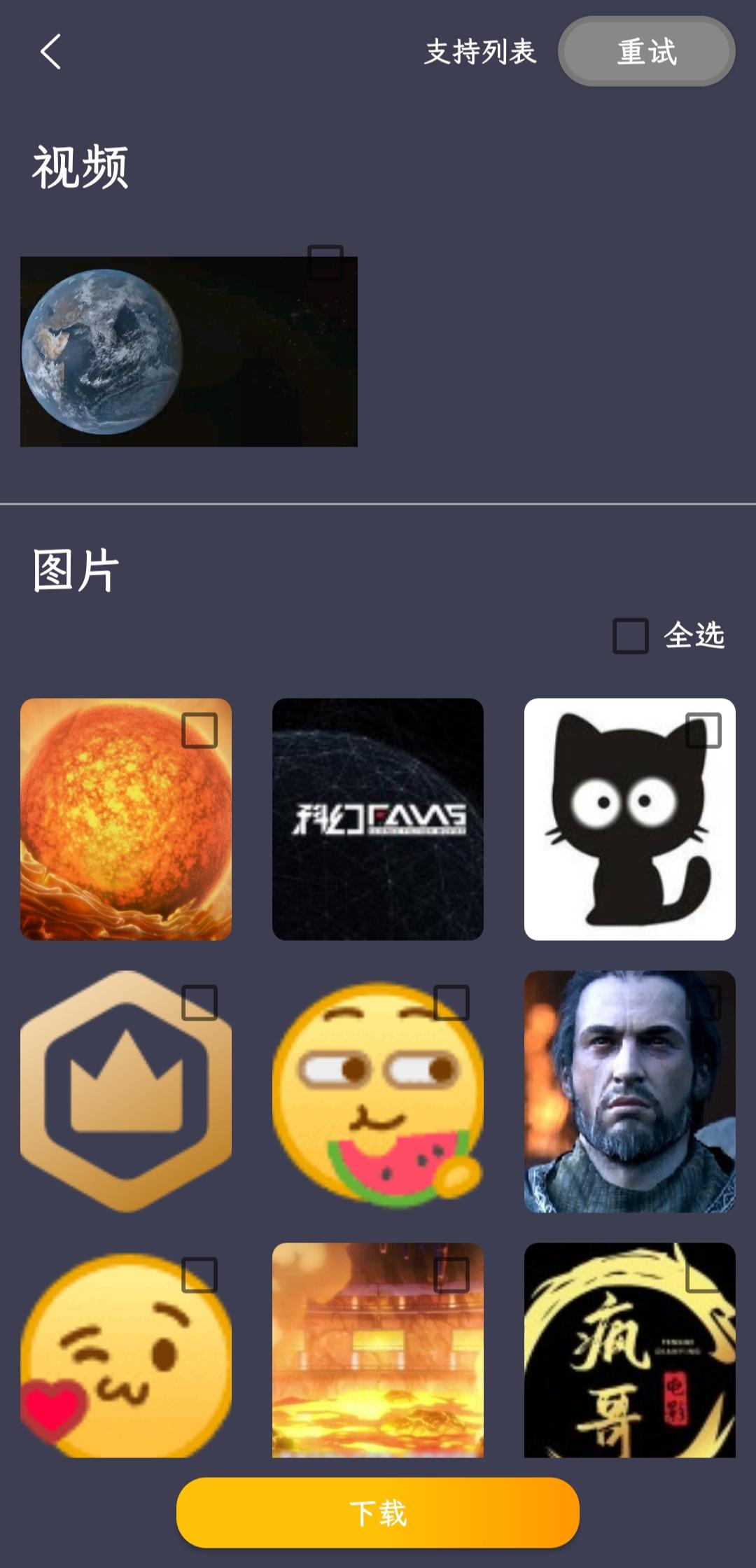The image size is (756, 1568).
Task: Check the black cat image checkbox
Action: 703,730
